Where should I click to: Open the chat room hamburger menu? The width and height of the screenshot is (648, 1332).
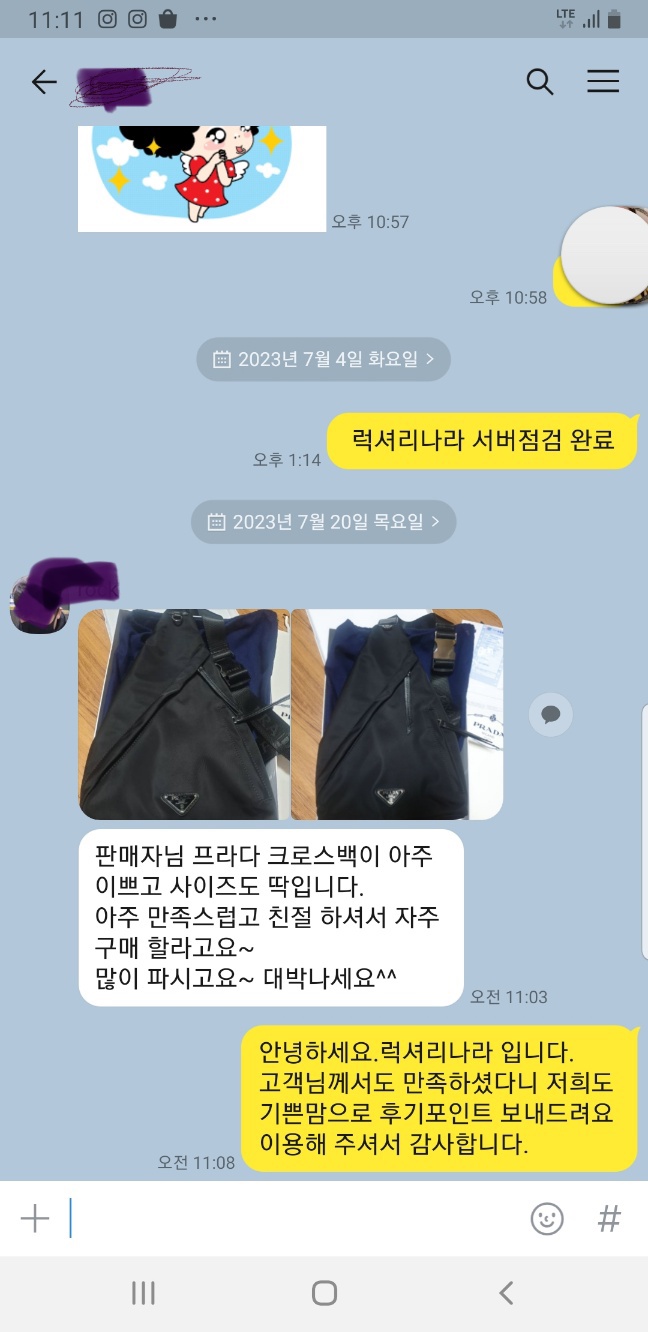point(603,82)
